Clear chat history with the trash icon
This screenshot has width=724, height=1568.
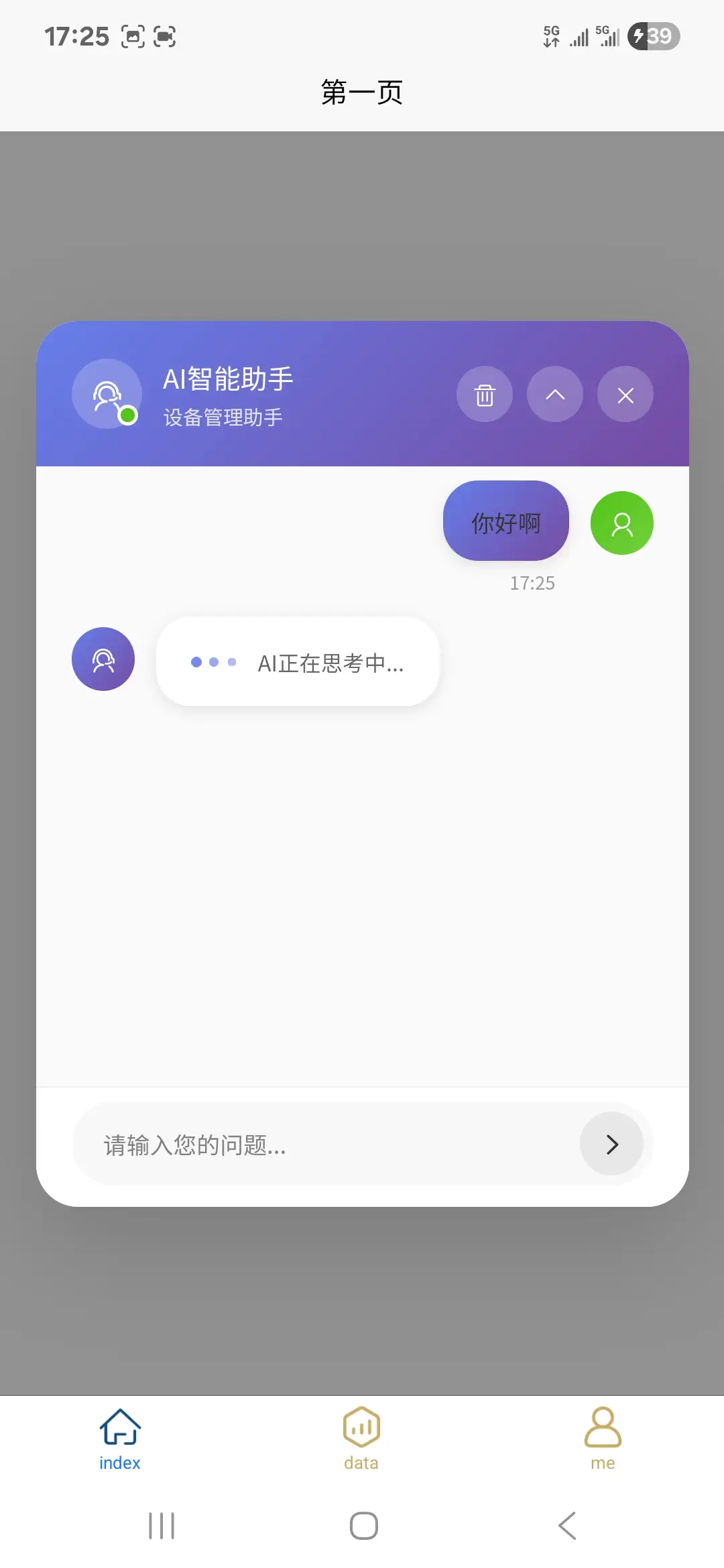[x=485, y=395]
